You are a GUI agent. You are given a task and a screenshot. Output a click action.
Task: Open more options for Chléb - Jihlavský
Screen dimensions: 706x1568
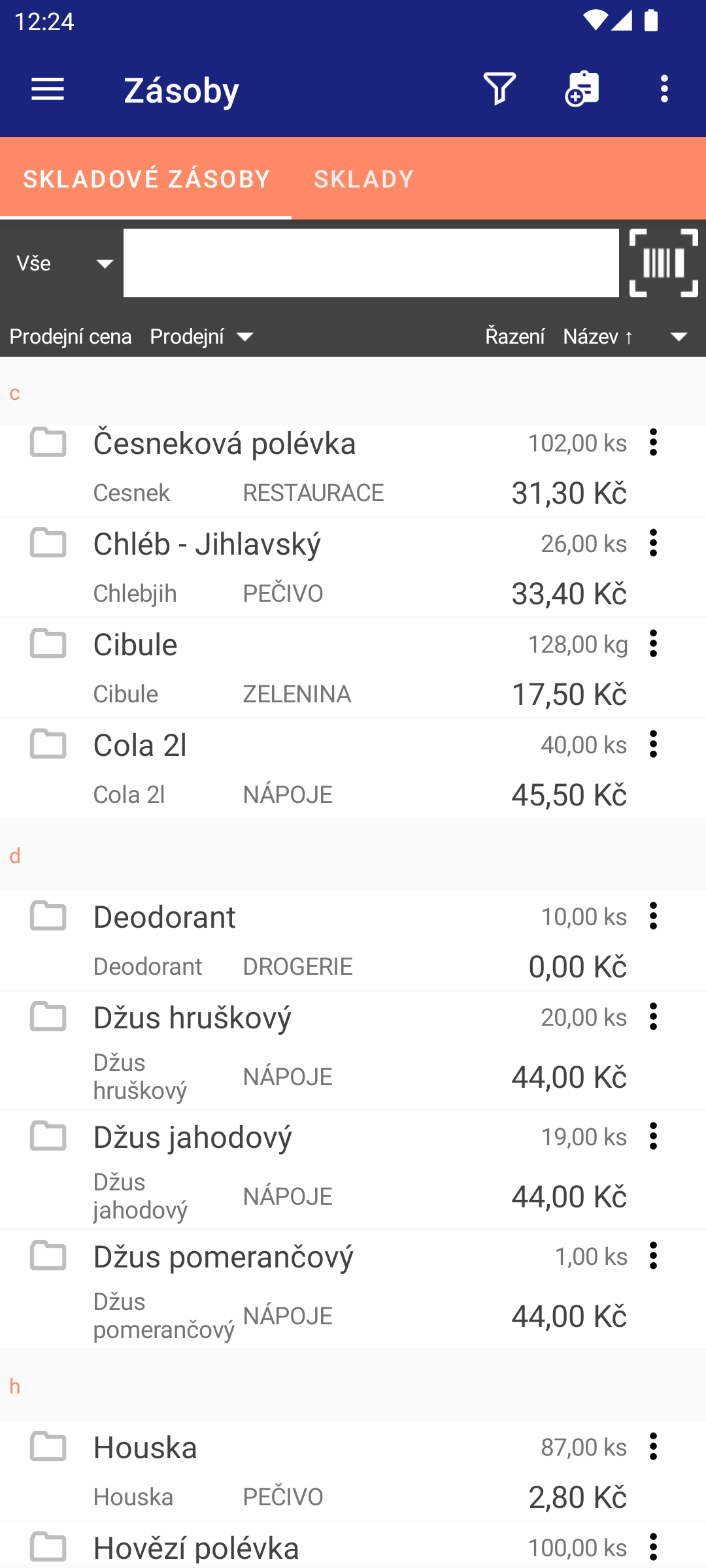point(653,544)
